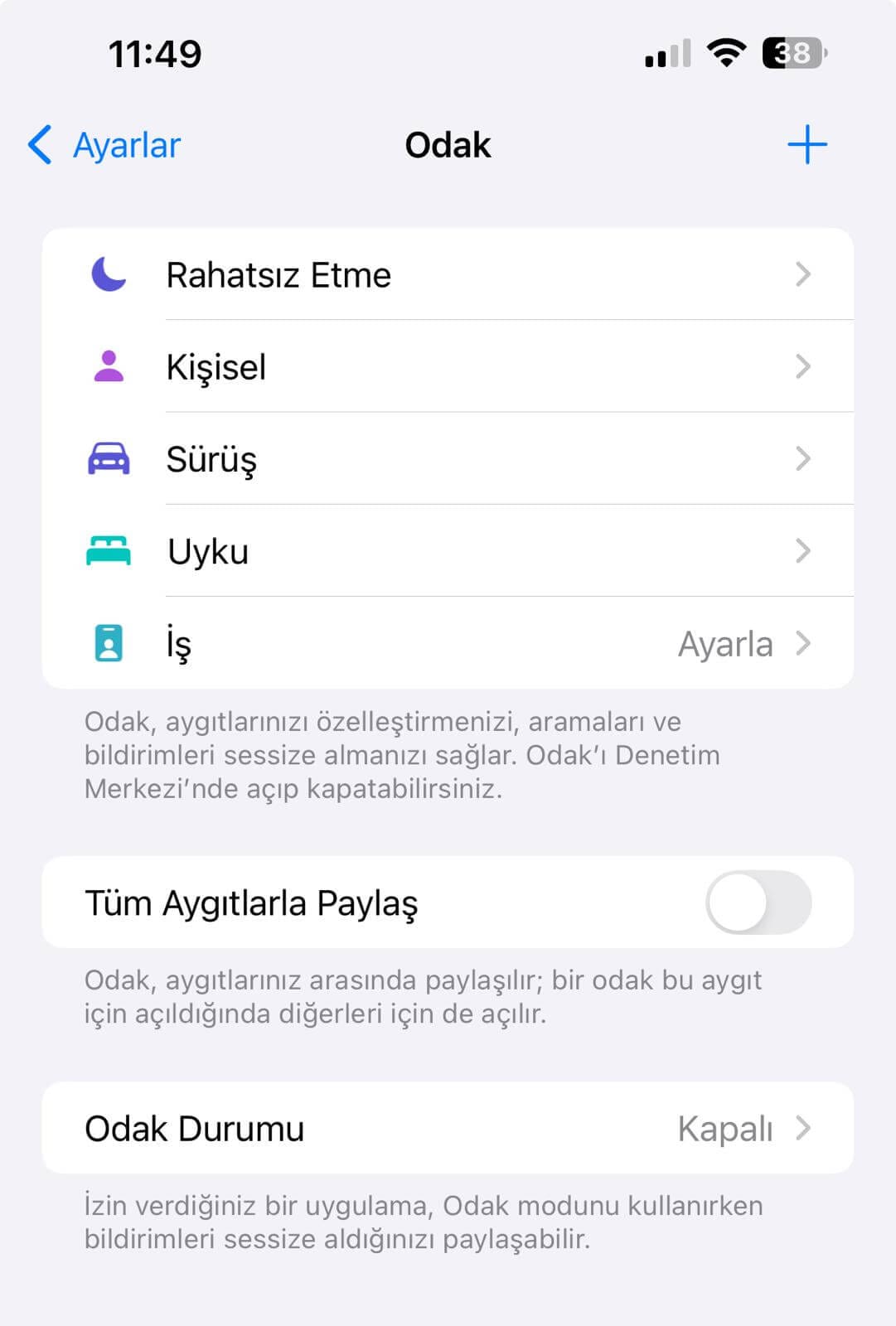This screenshot has width=896, height=1326.
Task: Set up the İş focus
Action: click(448, 644)
